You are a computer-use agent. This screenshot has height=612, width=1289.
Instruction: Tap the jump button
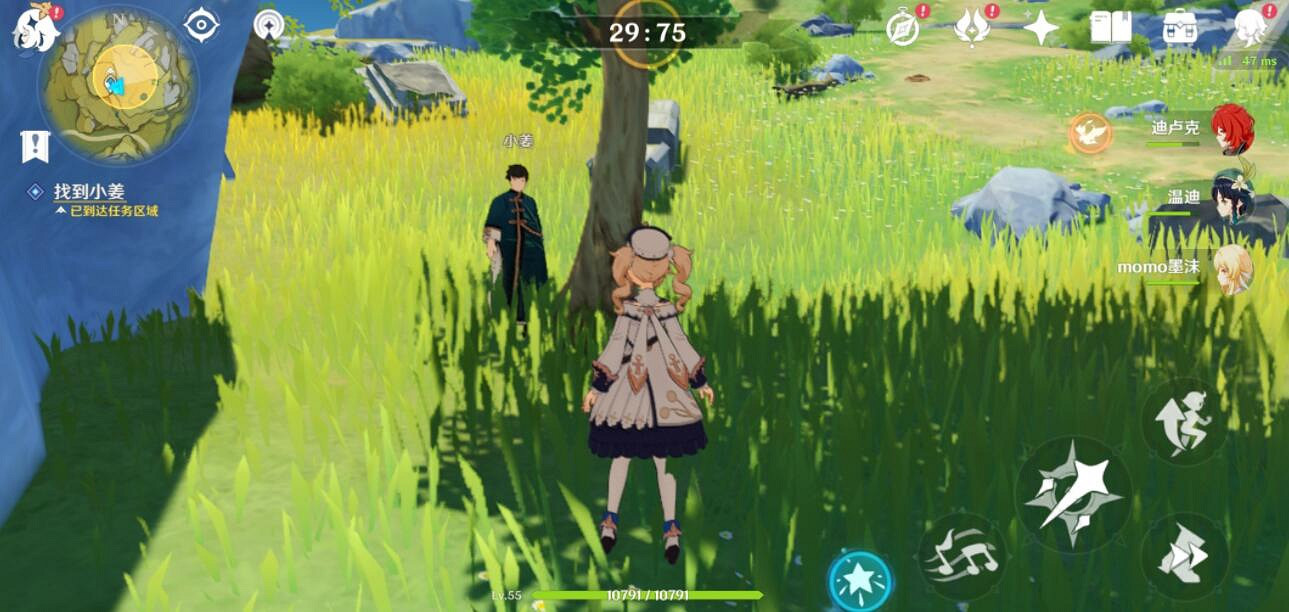[1184, 421]
